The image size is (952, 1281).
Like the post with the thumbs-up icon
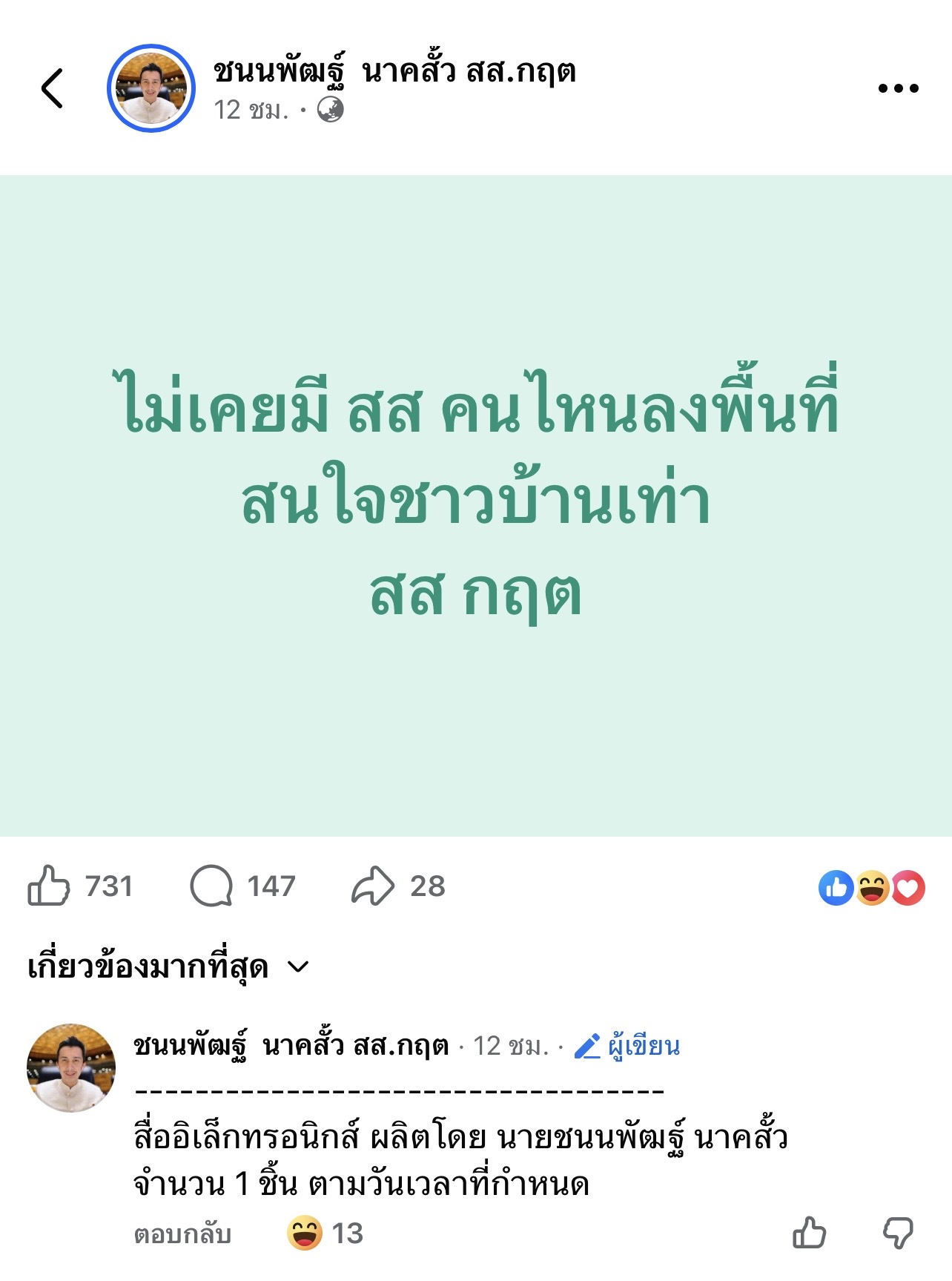click(x=49, y=886)
